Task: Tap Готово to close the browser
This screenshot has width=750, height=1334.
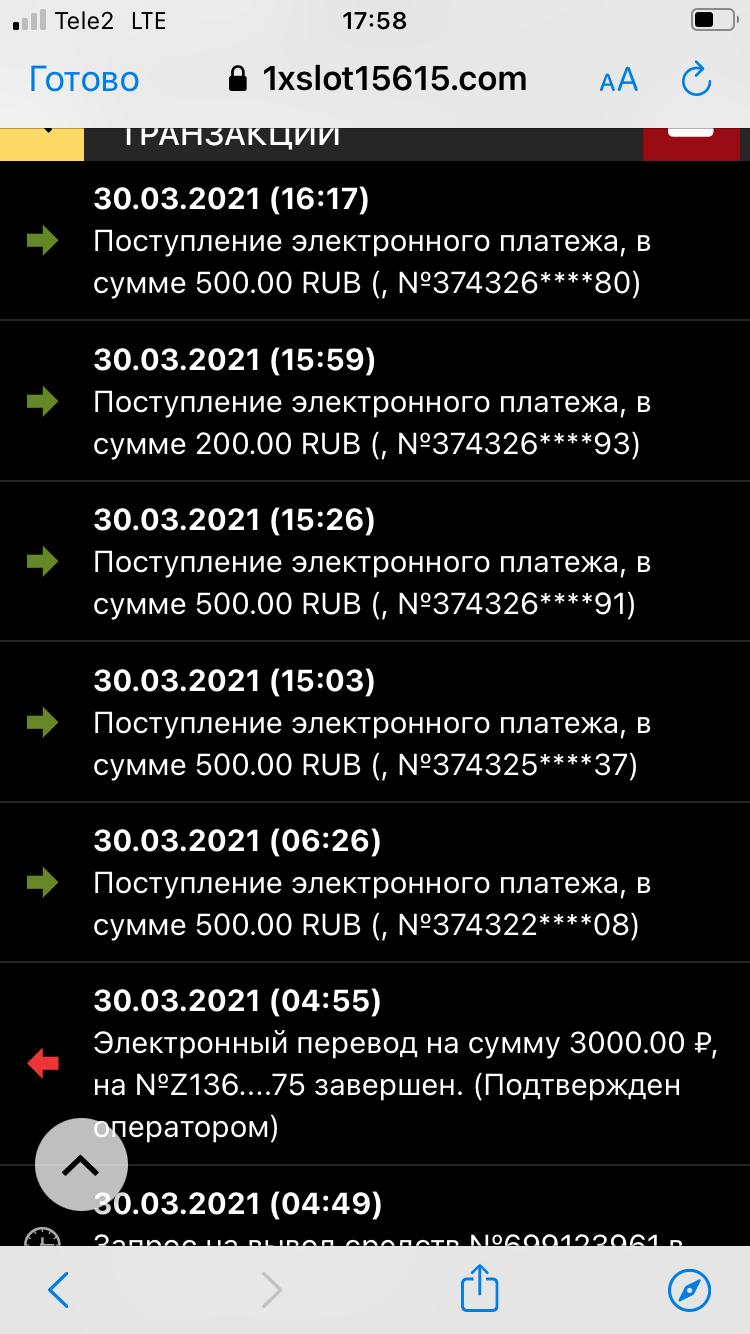Action: tap(84, 79)
